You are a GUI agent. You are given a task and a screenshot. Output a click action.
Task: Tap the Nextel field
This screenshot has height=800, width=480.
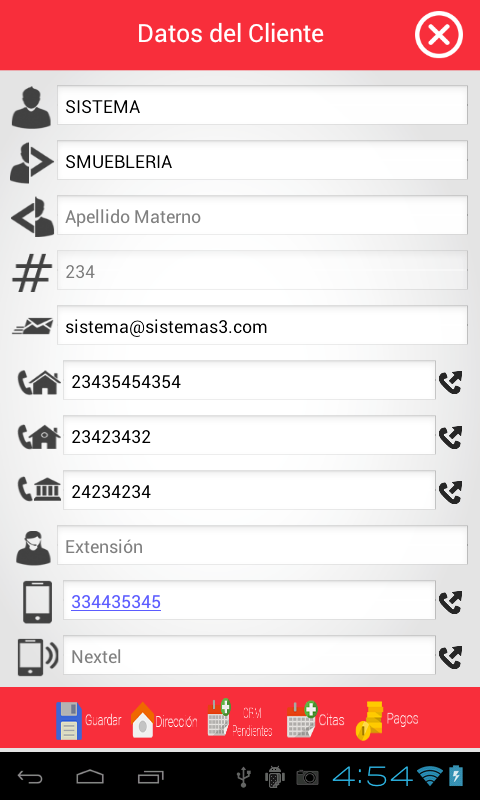click(x=249, y=655)
